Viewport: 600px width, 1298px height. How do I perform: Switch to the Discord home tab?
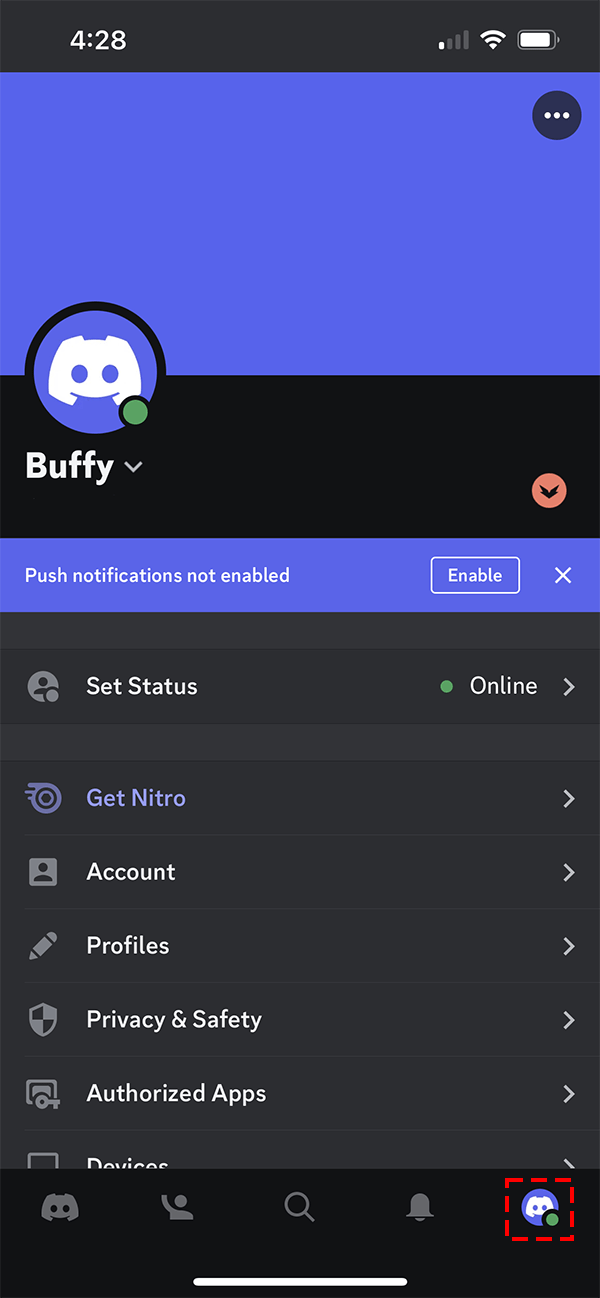click(x=60, y=1207)
